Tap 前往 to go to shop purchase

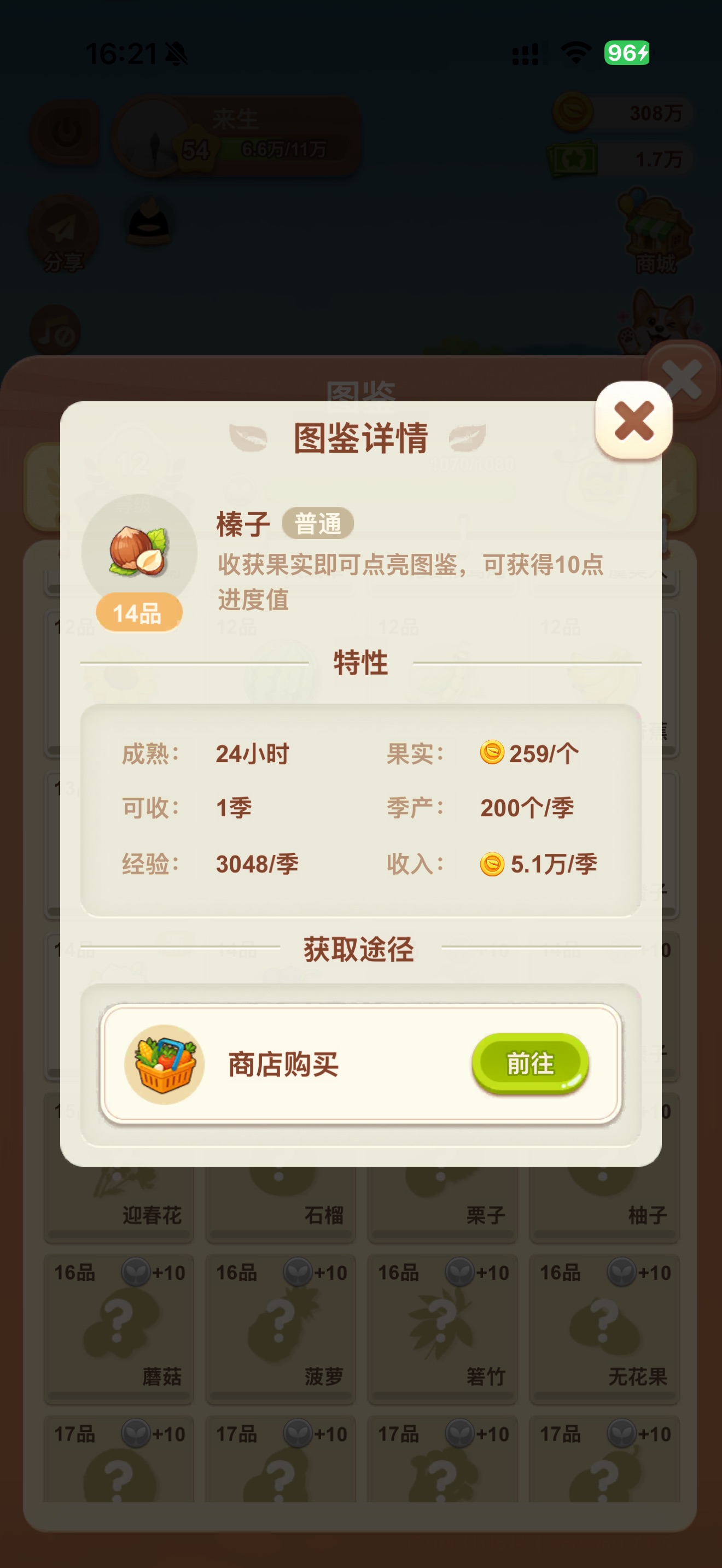529,1063
